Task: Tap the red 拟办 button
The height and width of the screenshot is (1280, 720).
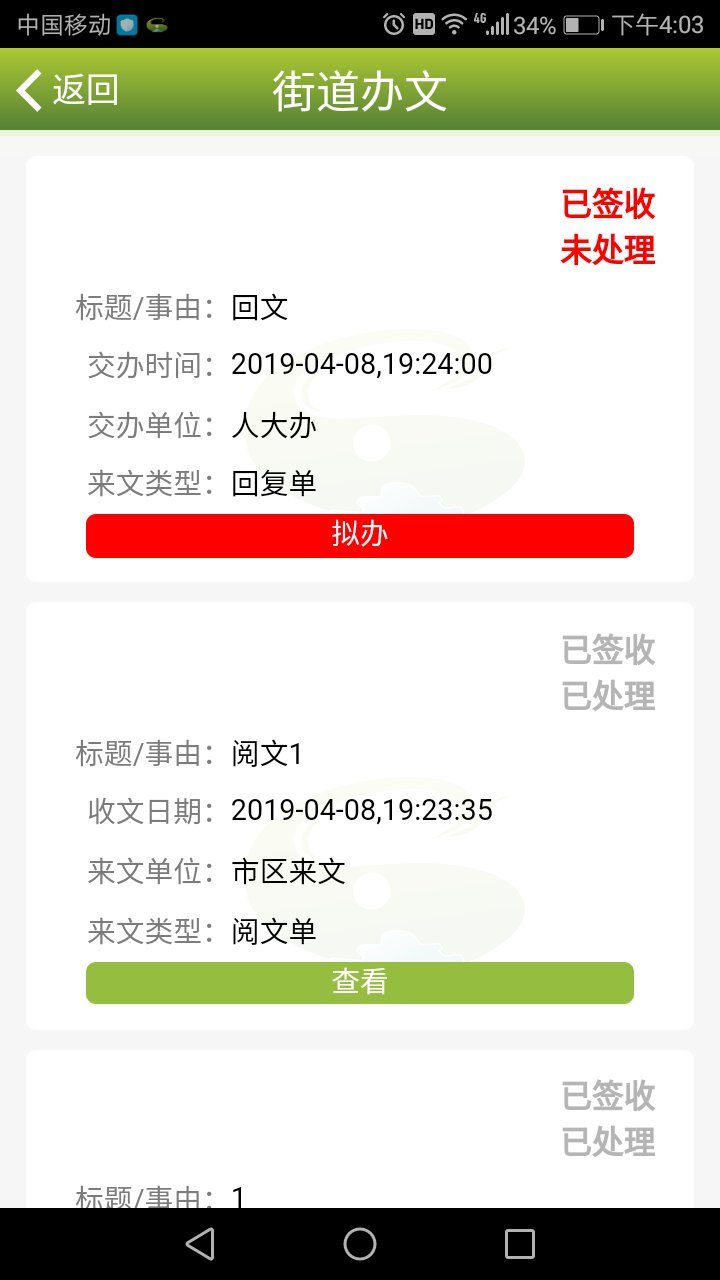Action: pyautogui.click(x=360, y=535)
